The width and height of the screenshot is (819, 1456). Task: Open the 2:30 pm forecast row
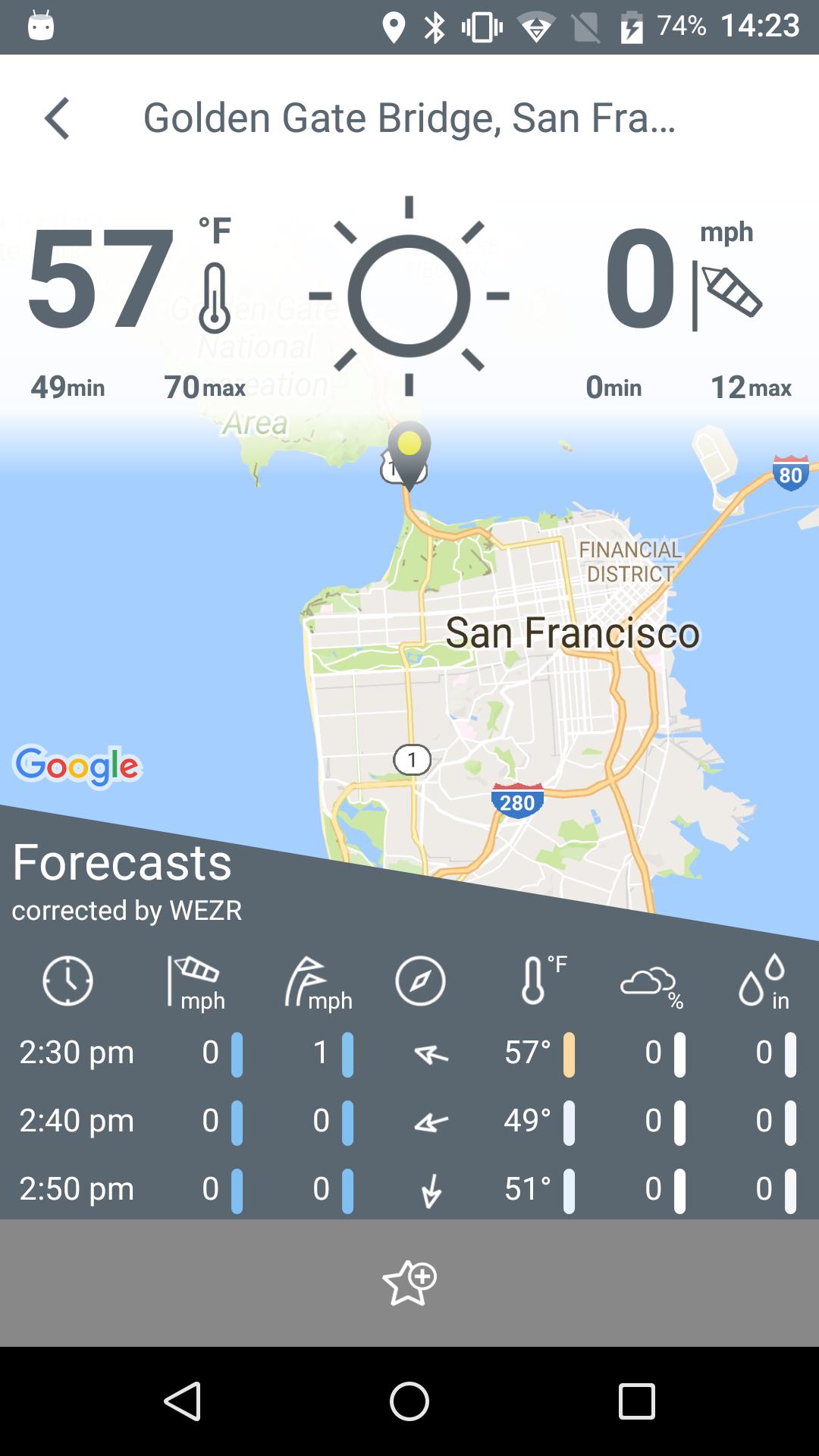coord(409,1053)
